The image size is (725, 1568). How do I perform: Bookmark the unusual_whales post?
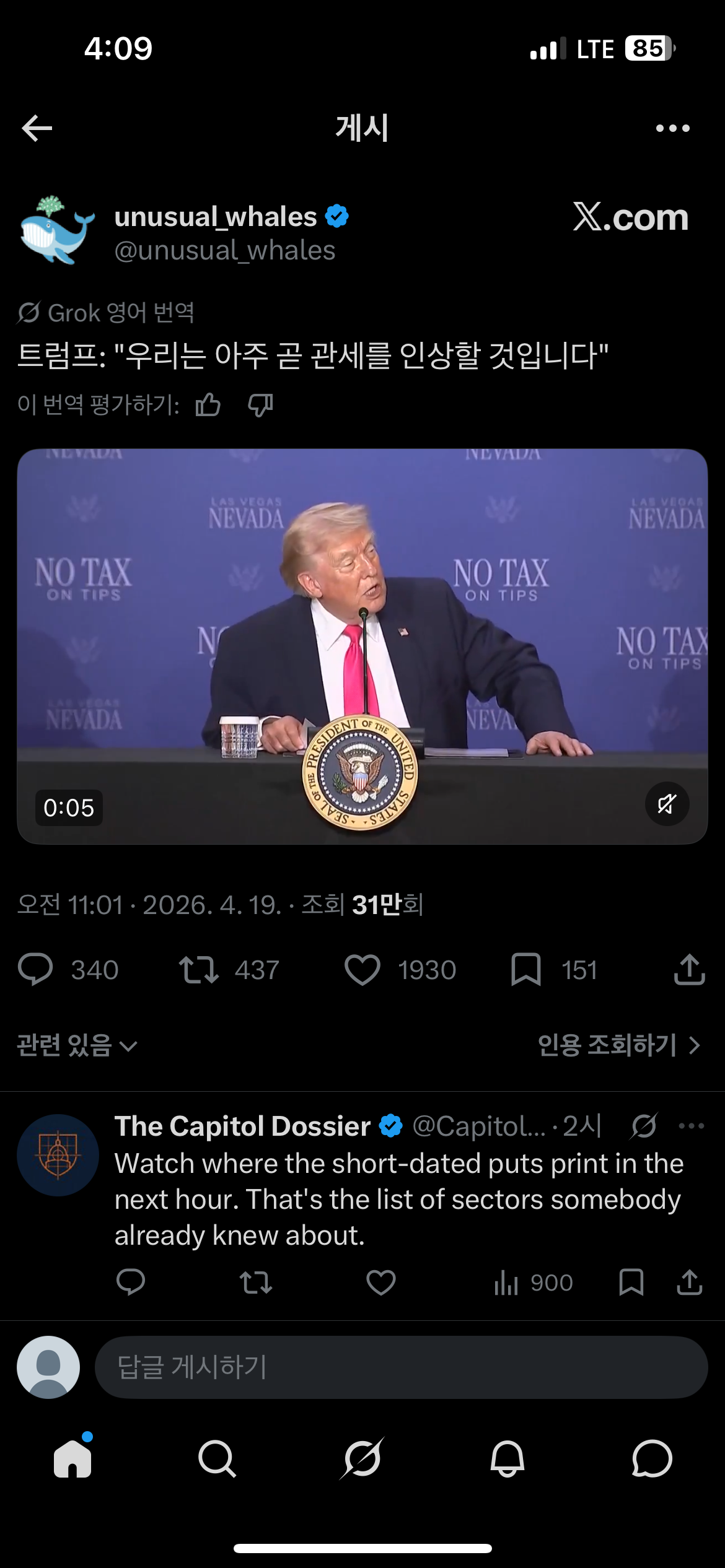coord(525,969)
